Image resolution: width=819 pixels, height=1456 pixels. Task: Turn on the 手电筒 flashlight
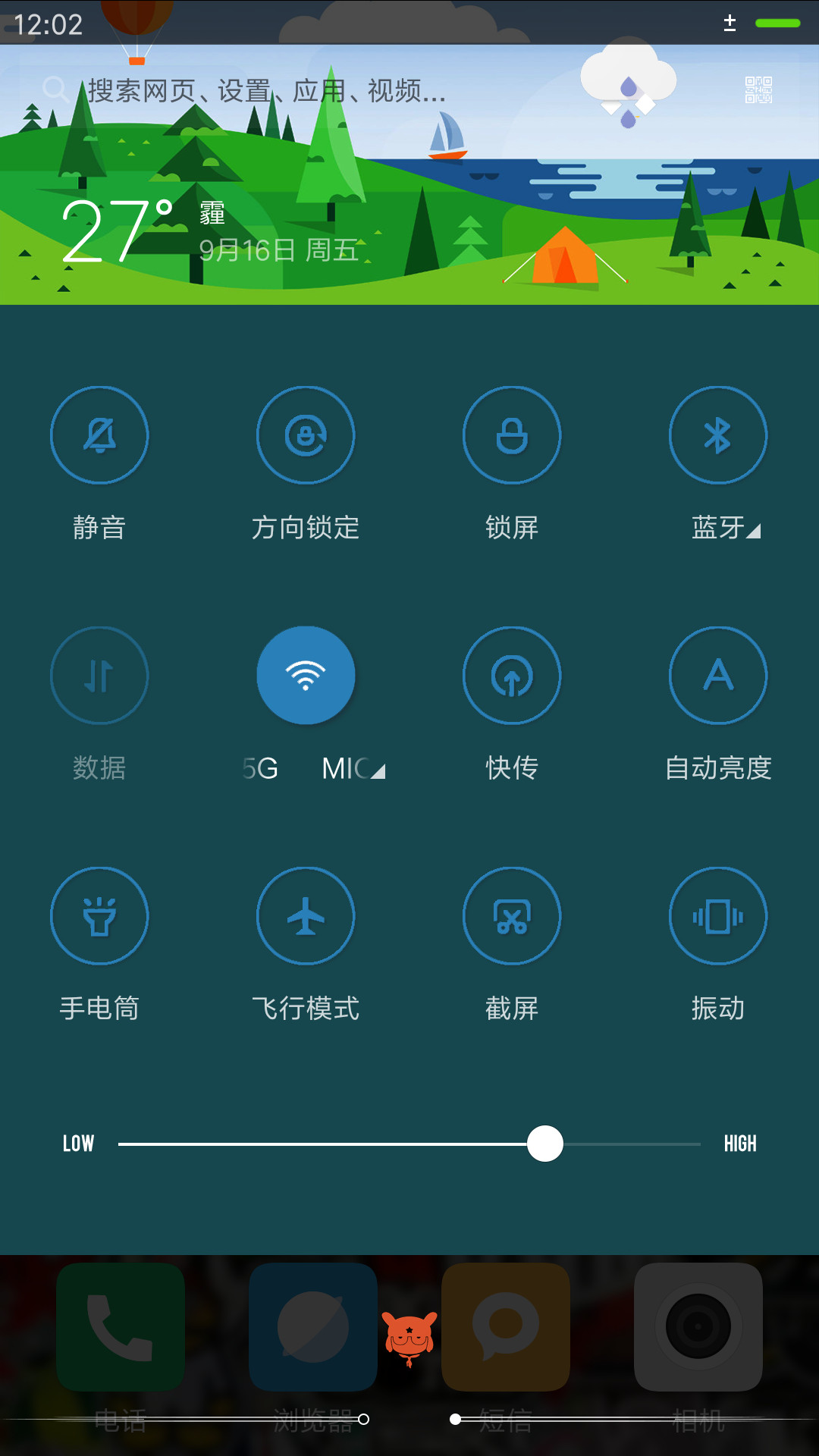99,916
